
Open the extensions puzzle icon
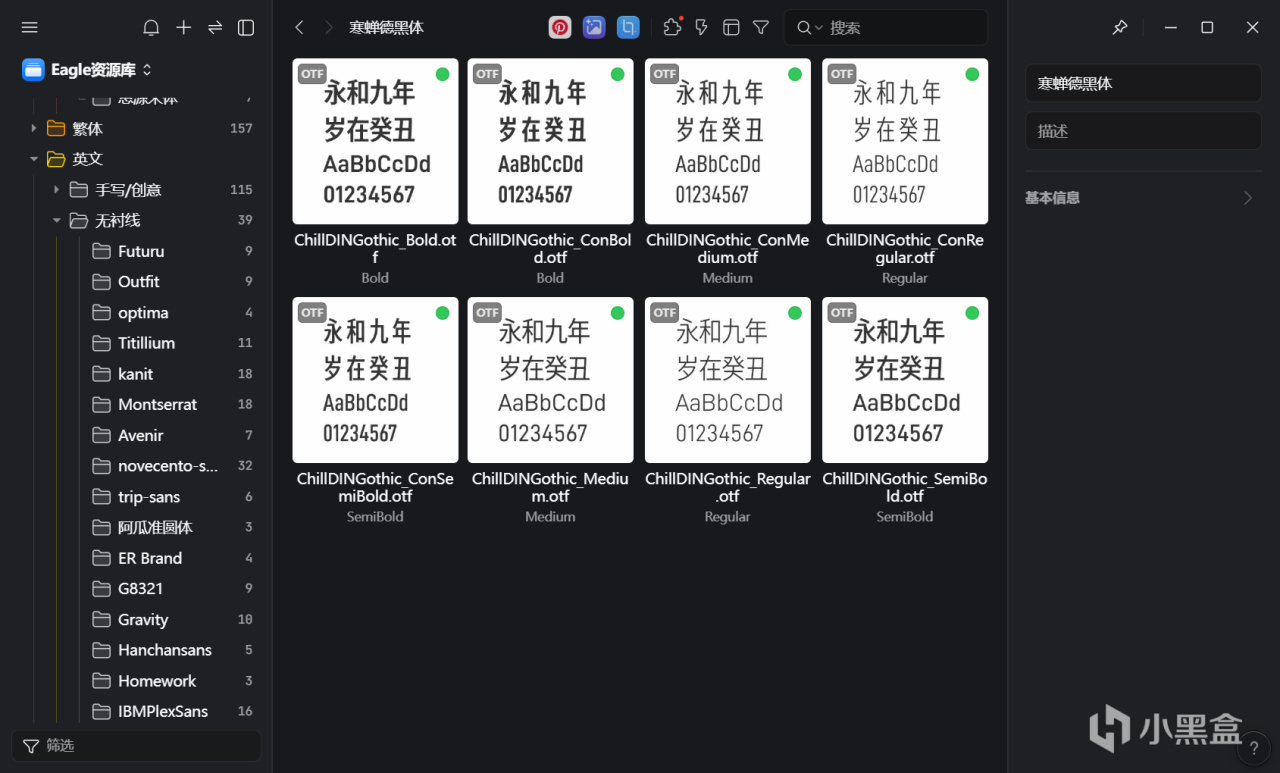(672, 28)
